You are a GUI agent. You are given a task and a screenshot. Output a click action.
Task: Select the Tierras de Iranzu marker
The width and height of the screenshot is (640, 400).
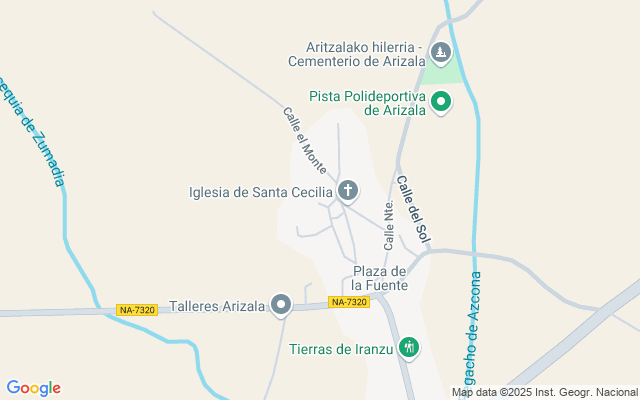408,348
